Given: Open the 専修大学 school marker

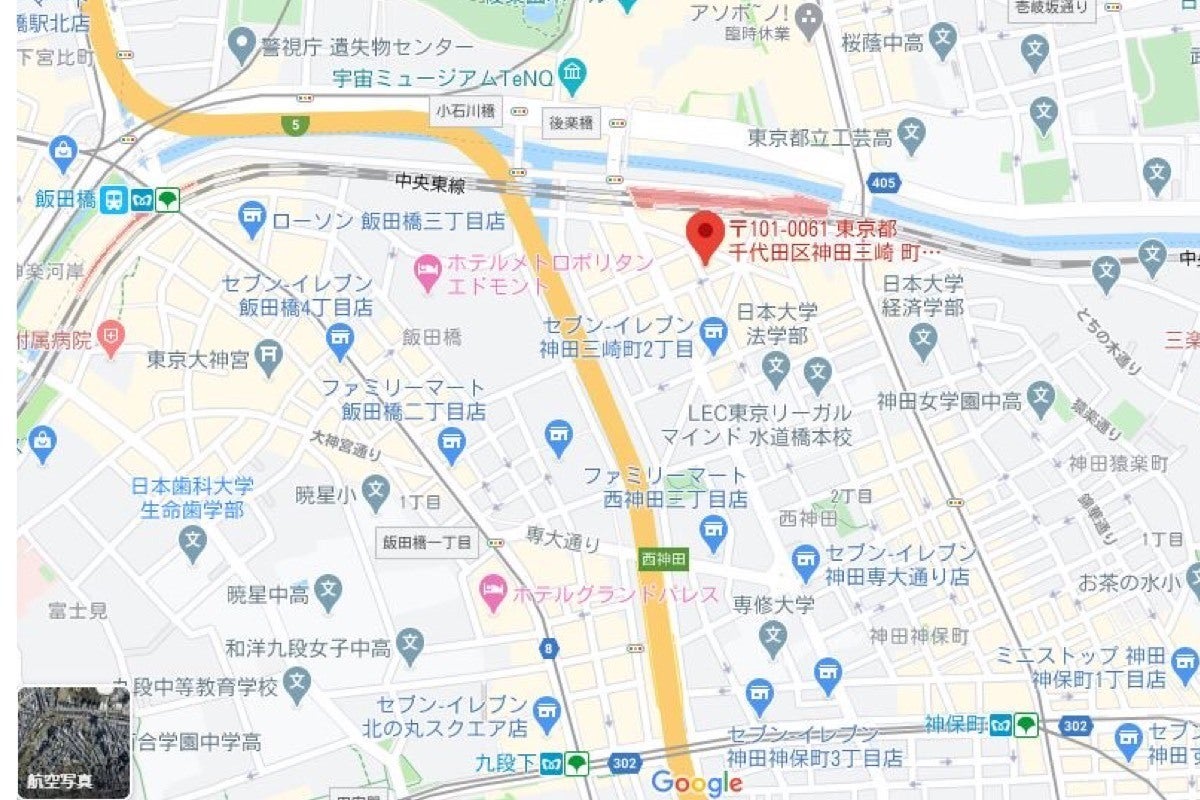Looking at the screenshot, I should tap(773, 636).
